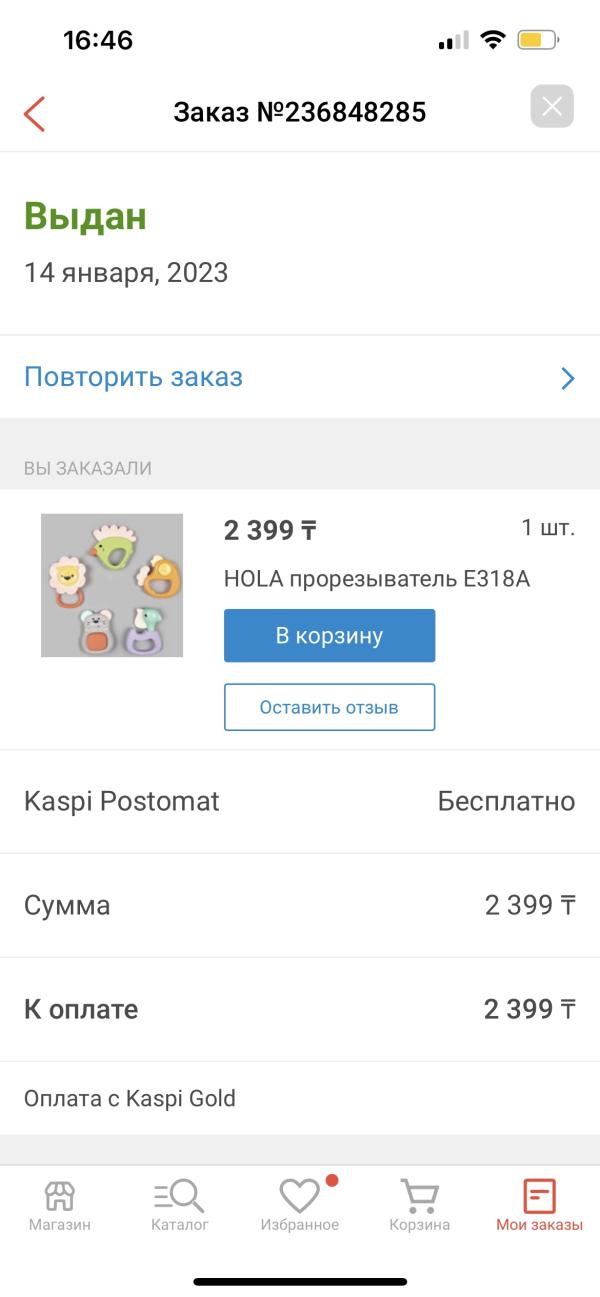Go to the Избранное favorites tab
The height and width of the screenshot is (1297, 600).
pyautogui.click(x=300, y=1205)
